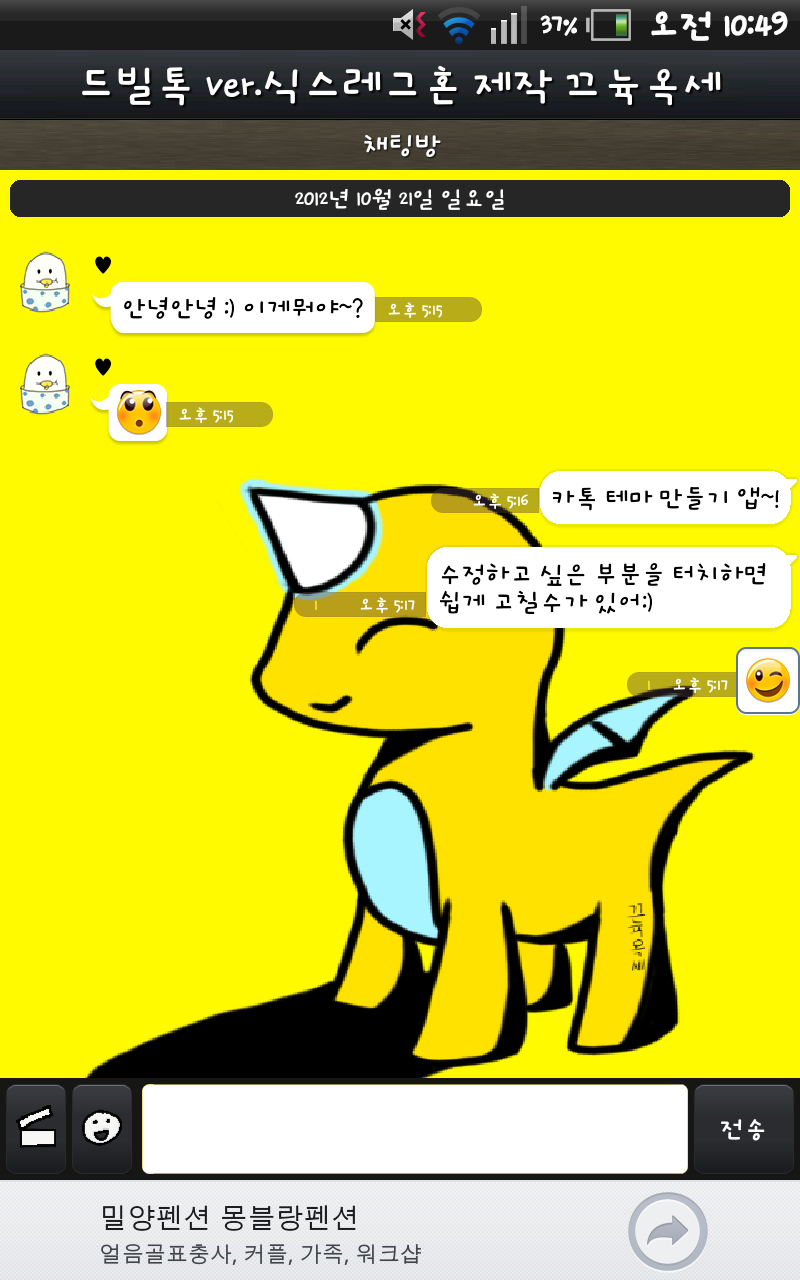Tap the 전송 send button
Image resolution: width=800 pixels, height=1280 pixels.
743,1129
